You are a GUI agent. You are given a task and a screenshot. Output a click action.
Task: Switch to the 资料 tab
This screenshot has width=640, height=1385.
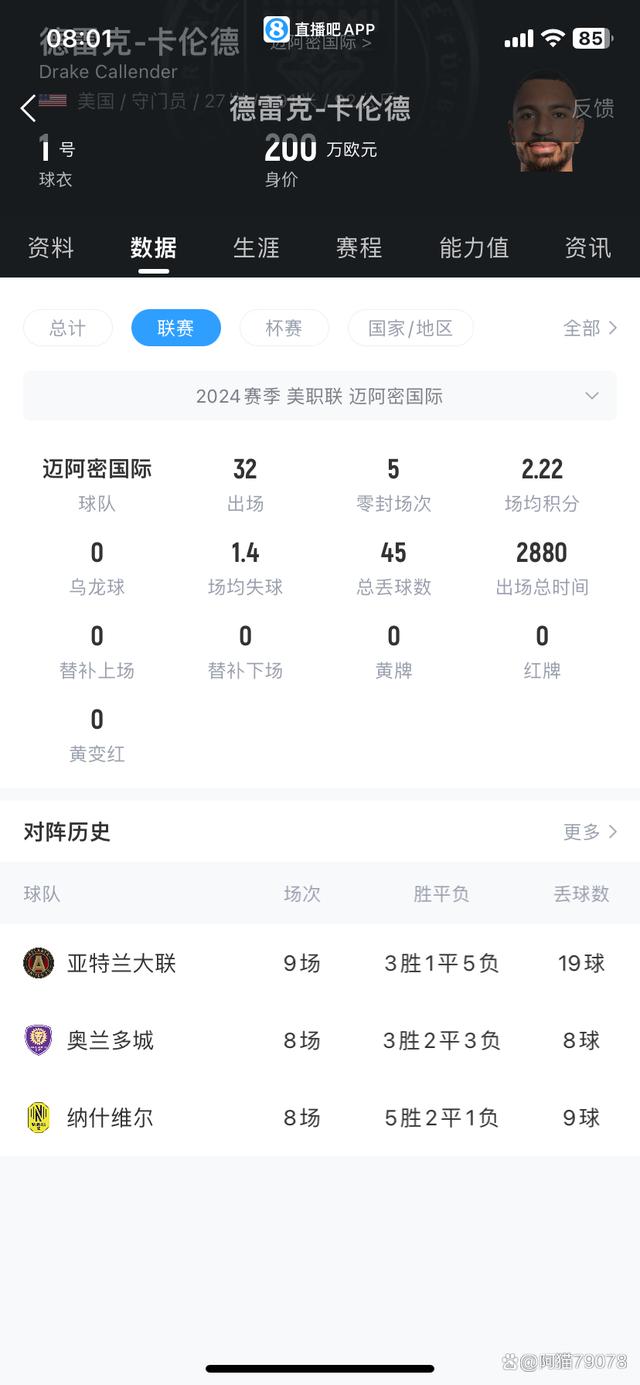pyautogui.click(x=50, y=247)
